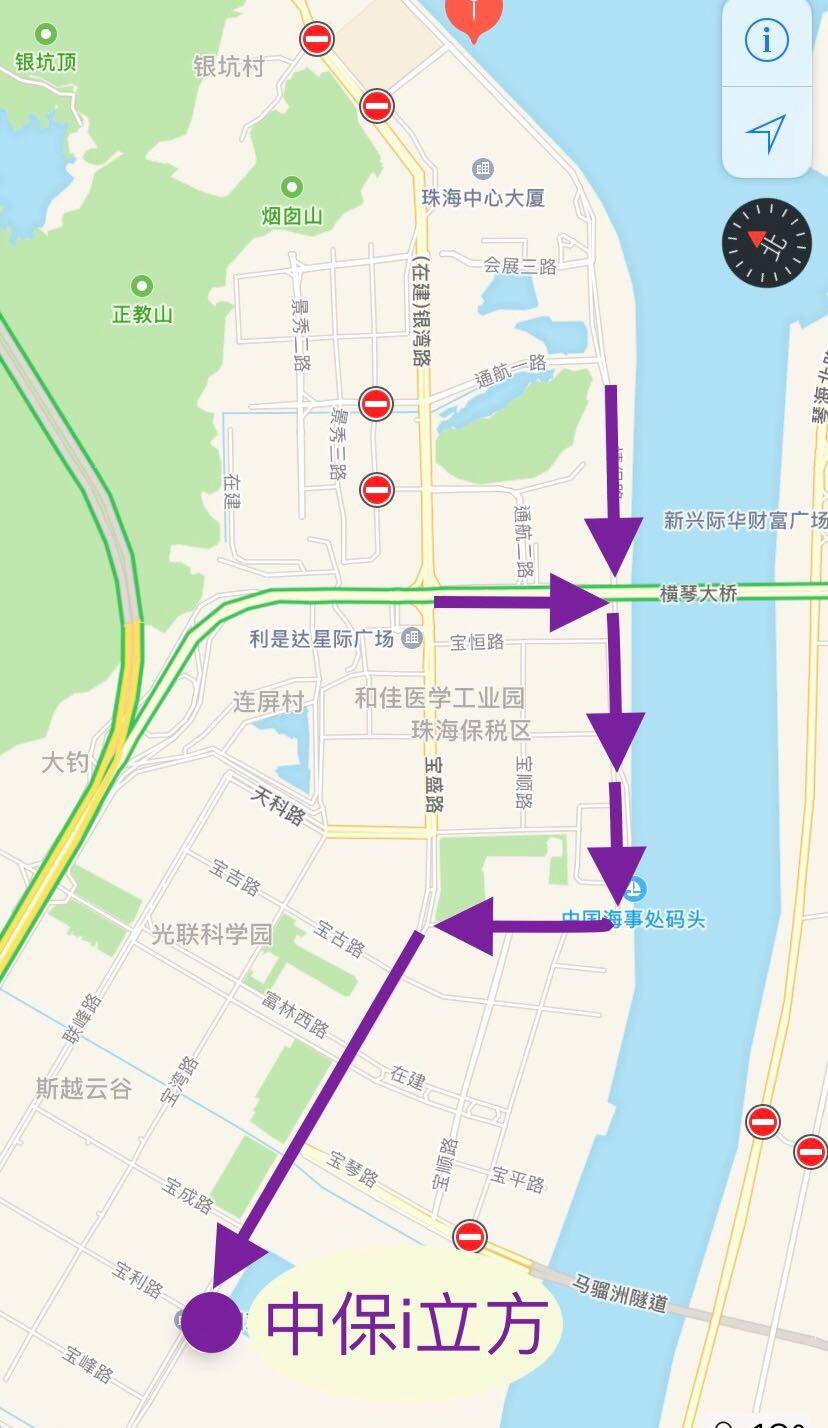Select the 烟囱山 park marker

point(292,187)
